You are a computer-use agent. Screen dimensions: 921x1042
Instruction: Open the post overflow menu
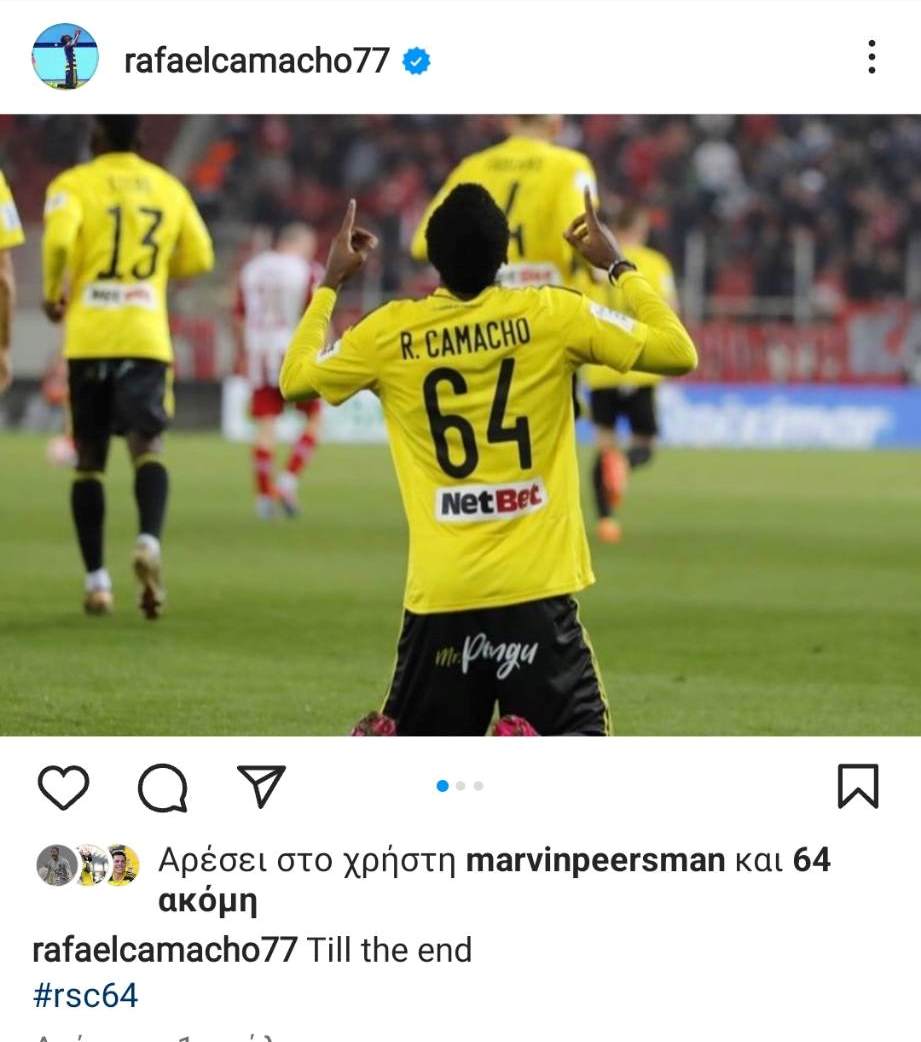(872, 58)
